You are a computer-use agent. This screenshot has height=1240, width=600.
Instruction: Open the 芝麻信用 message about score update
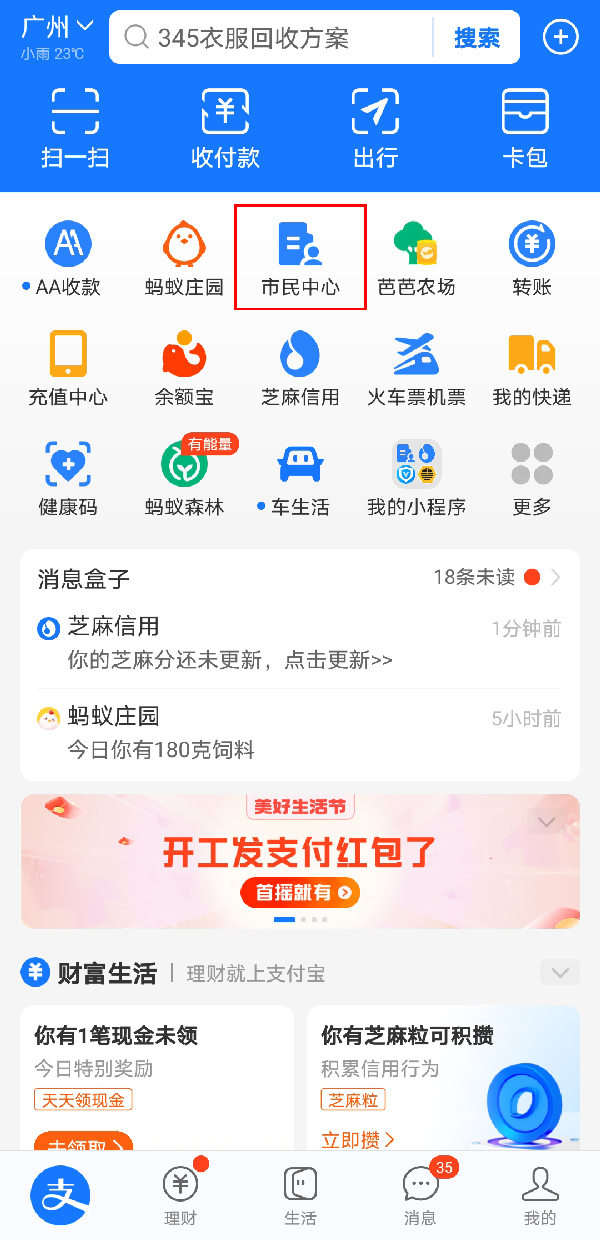click(x=300, y=642)
